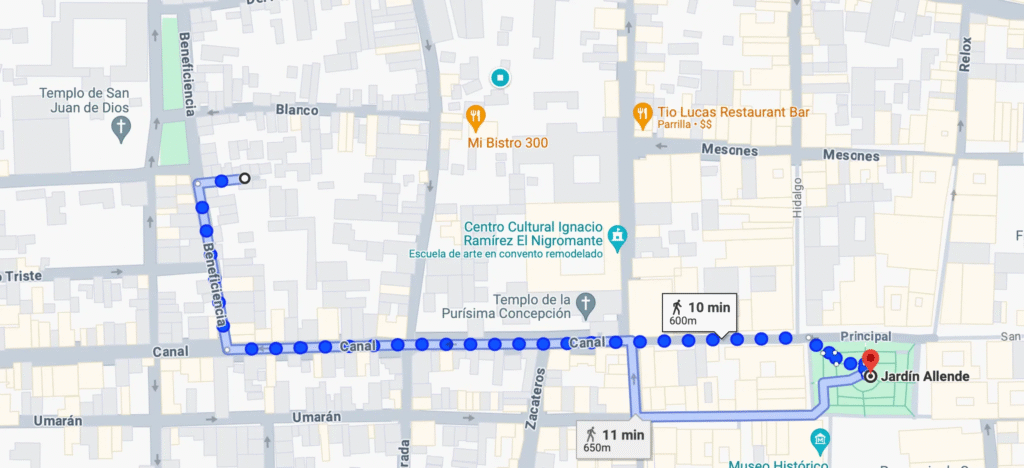The height and width of the screenshot is (468, 1024).
Task: Tap the Jardín Allende destination pin
Action: 870,360
